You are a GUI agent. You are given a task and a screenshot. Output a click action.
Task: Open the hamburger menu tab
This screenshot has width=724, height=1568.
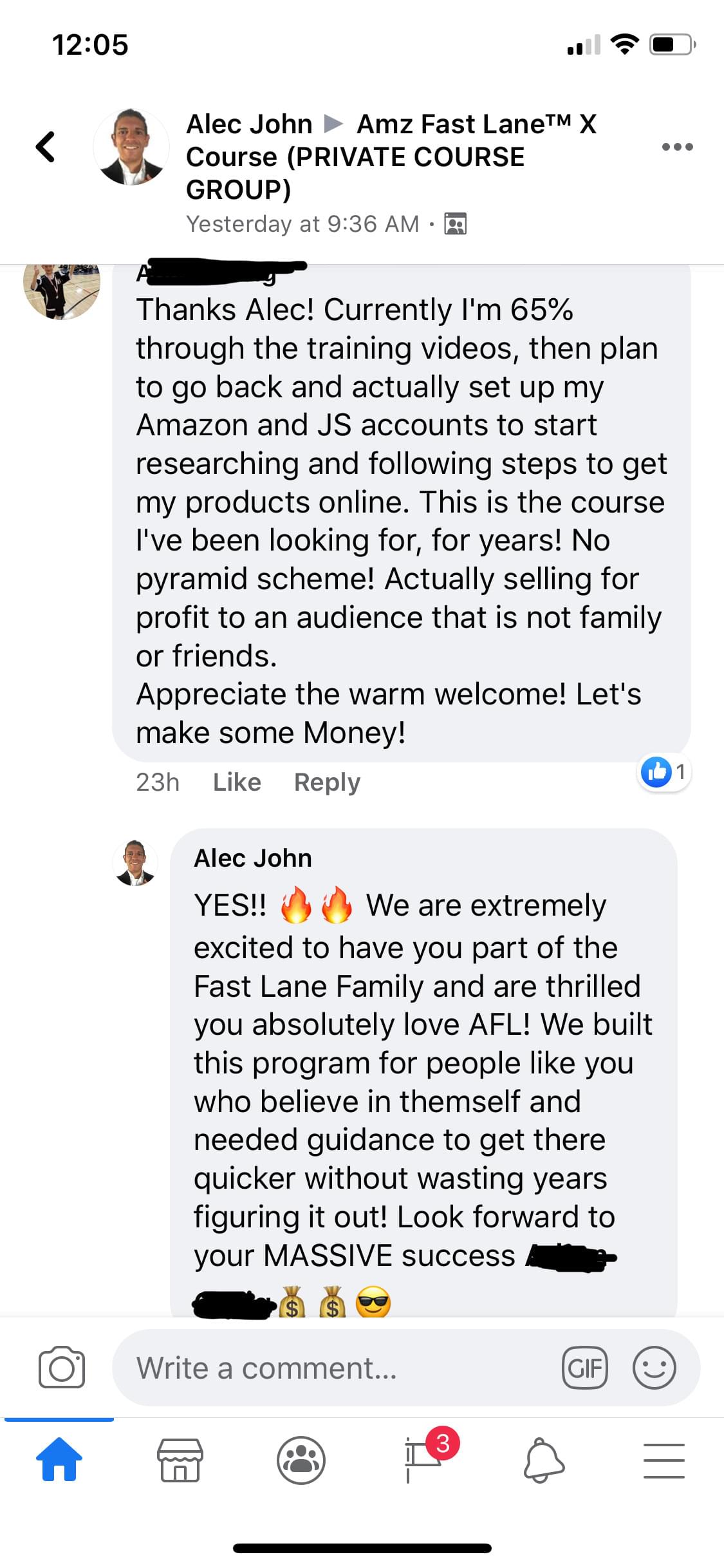point(664,1460)
